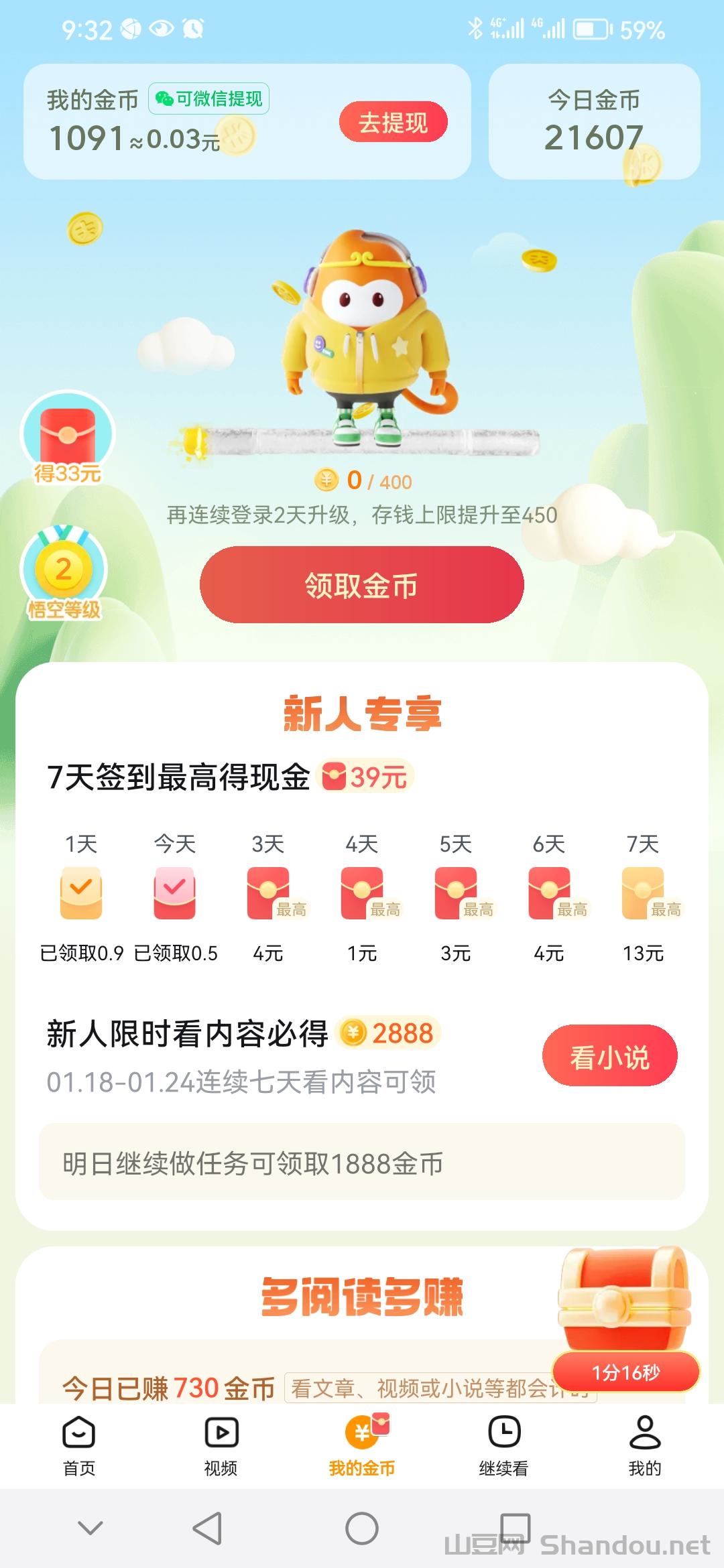Open the 继续看 tab
Screen dimensions: 724x1568
503,1446
